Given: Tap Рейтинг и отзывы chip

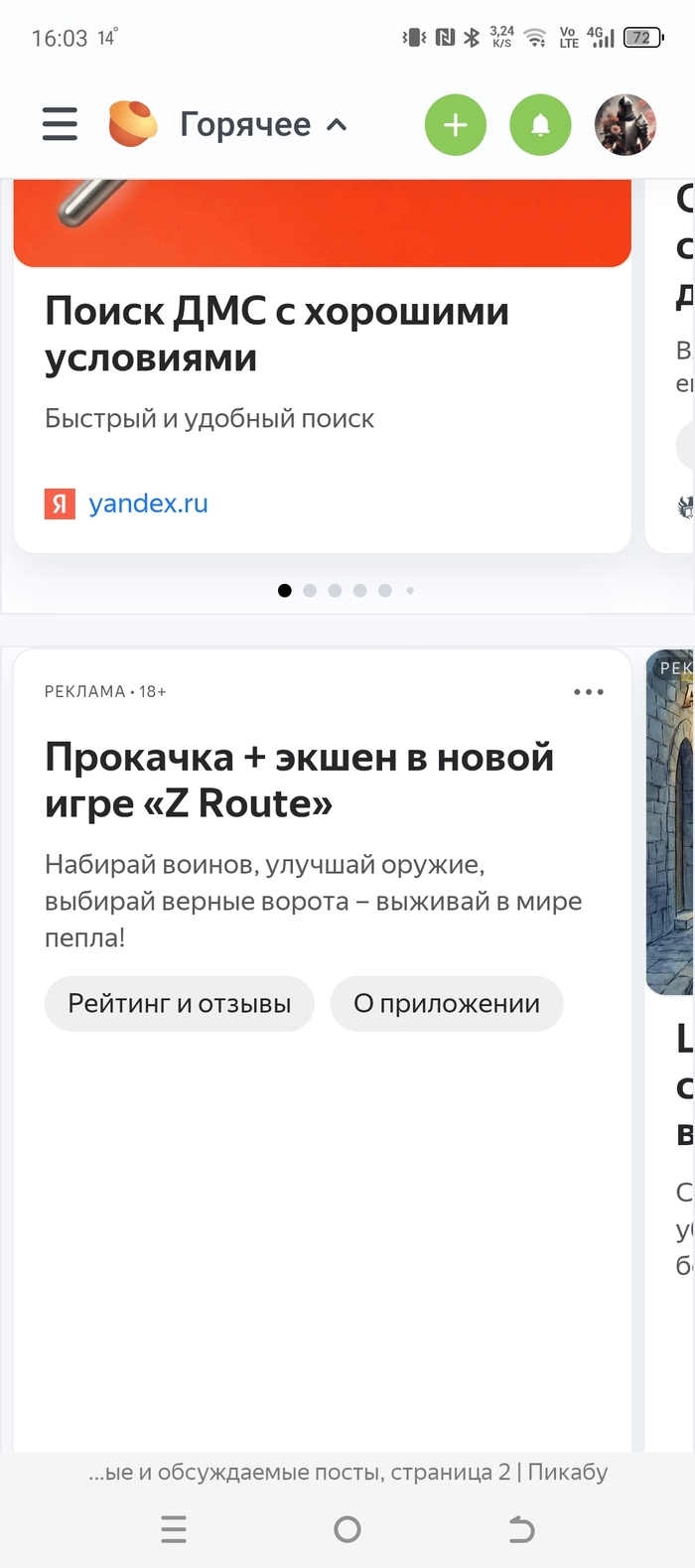Looking at the screenshot, I should point(180,1004).
